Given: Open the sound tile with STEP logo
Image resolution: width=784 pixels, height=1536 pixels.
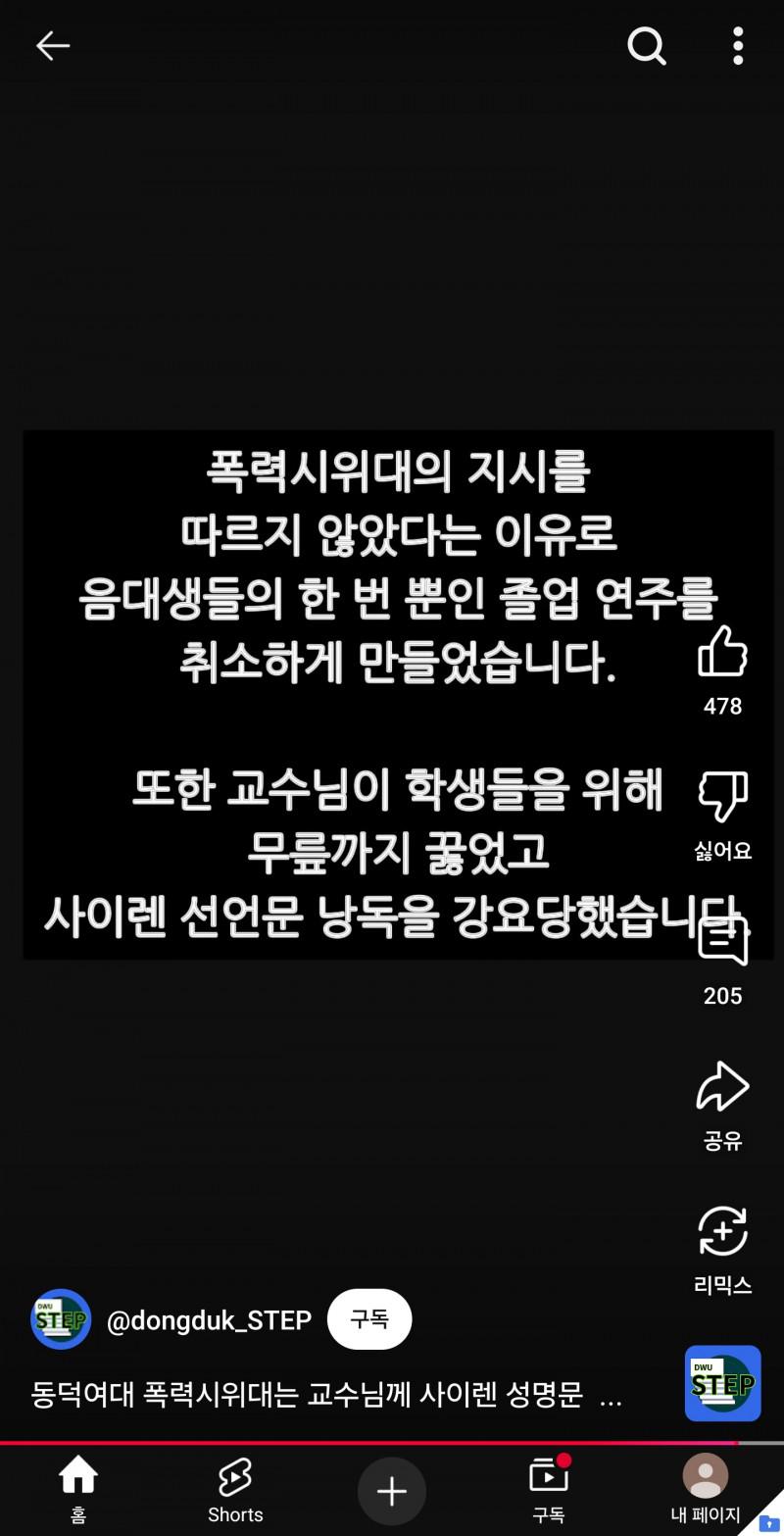Looking at the screenshot, I should pyautogui.click(x=722, y=1383).
